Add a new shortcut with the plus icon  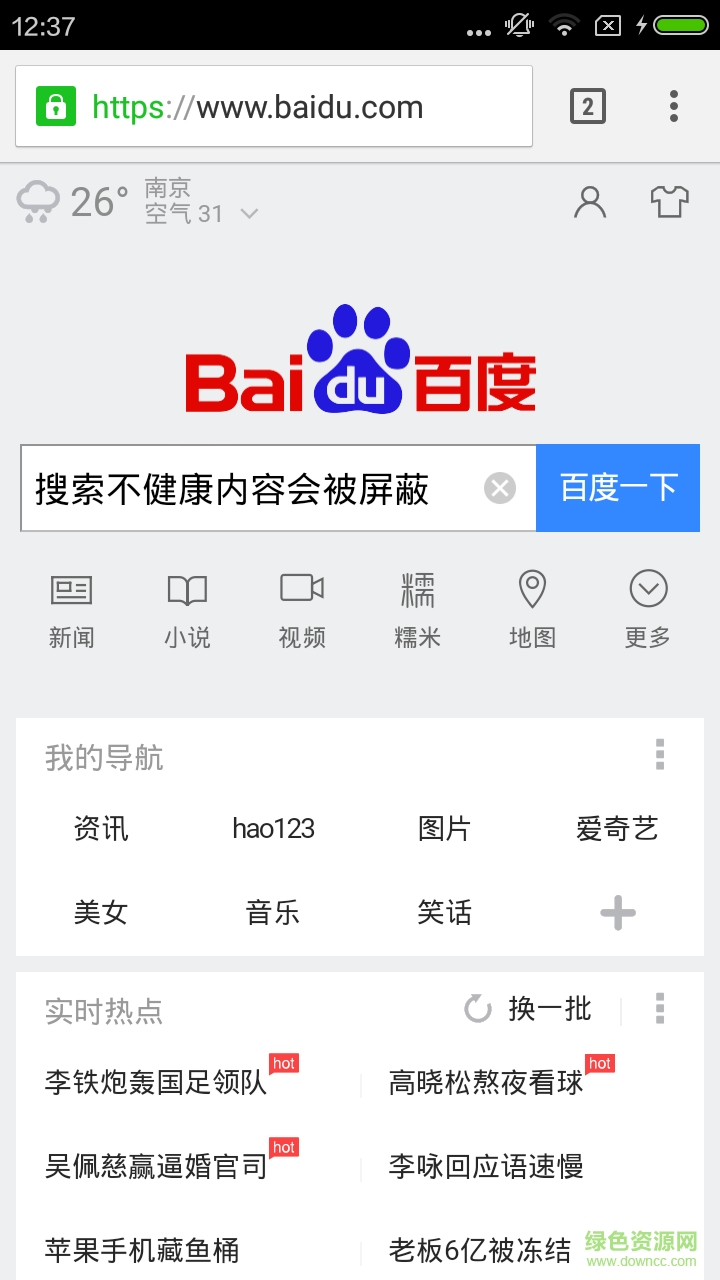click(617, 911)
